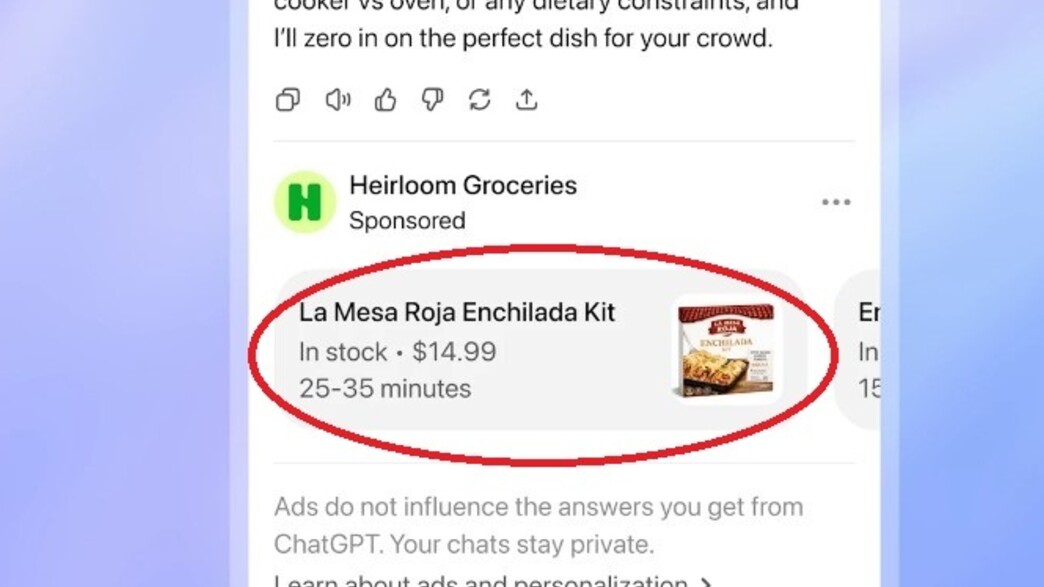This screenshot has height=587, width=1044.
Task: Give the response a thumbs up
Action: (385, 100)
